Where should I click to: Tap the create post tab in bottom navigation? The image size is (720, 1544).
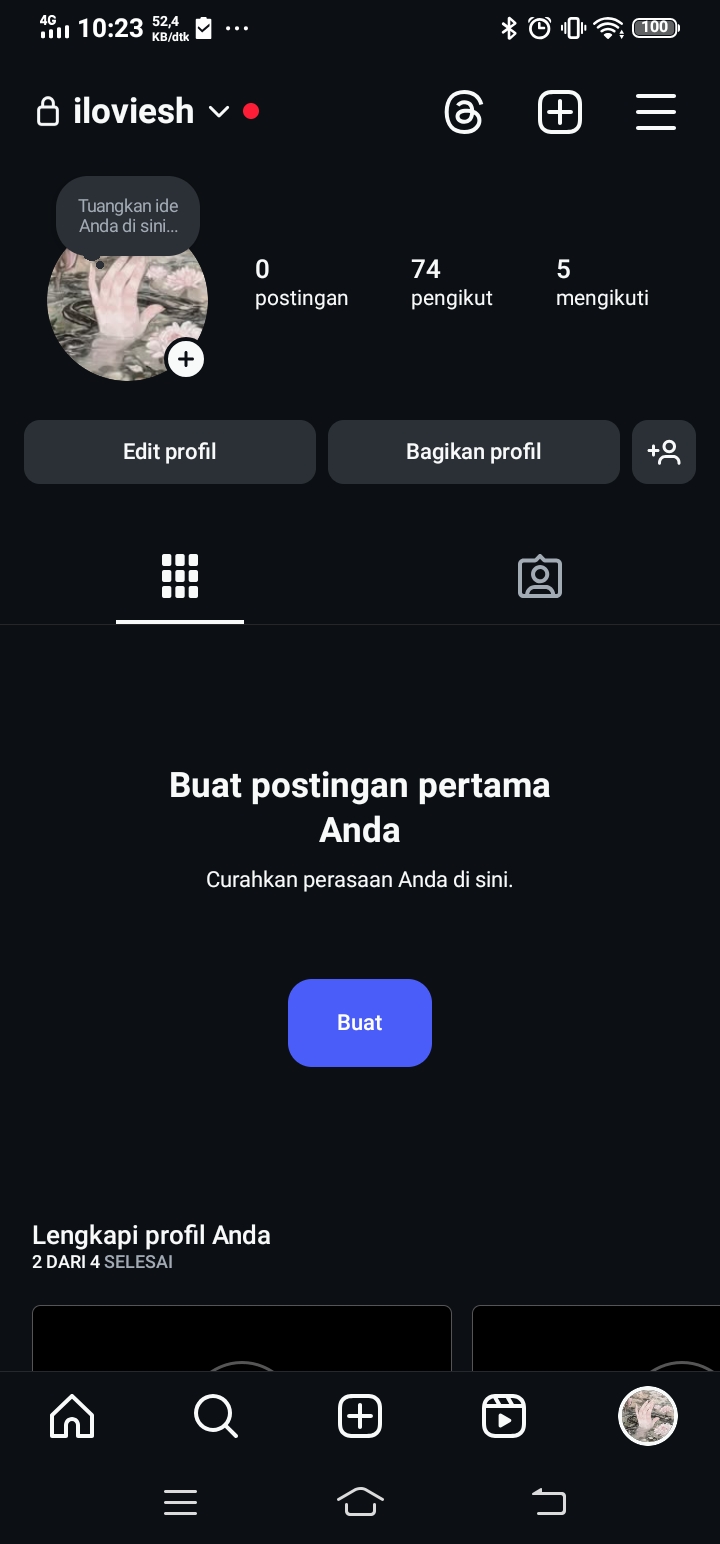pos(360,1416)
